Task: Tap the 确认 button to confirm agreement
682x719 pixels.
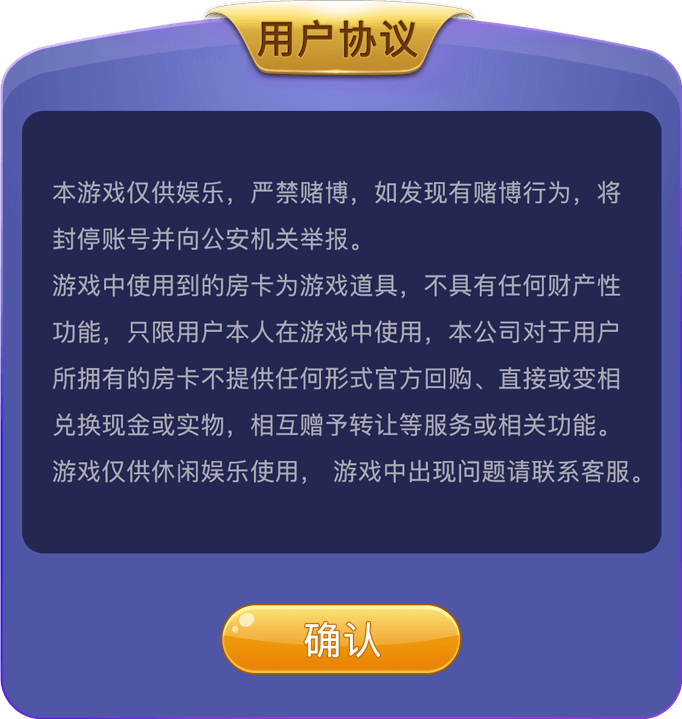Action: coord(341,640)
